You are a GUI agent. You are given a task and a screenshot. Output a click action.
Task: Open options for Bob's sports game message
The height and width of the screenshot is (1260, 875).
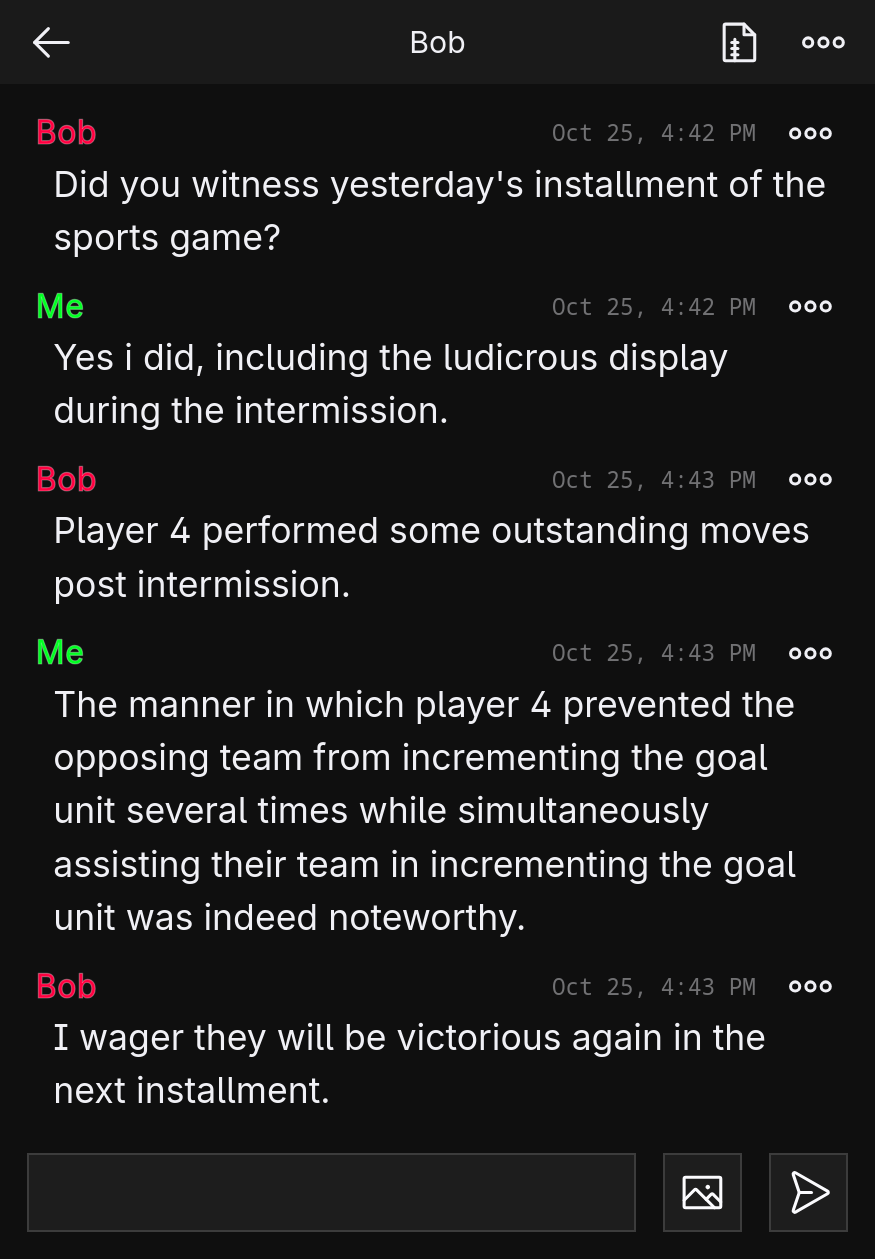tap(810, 133)
